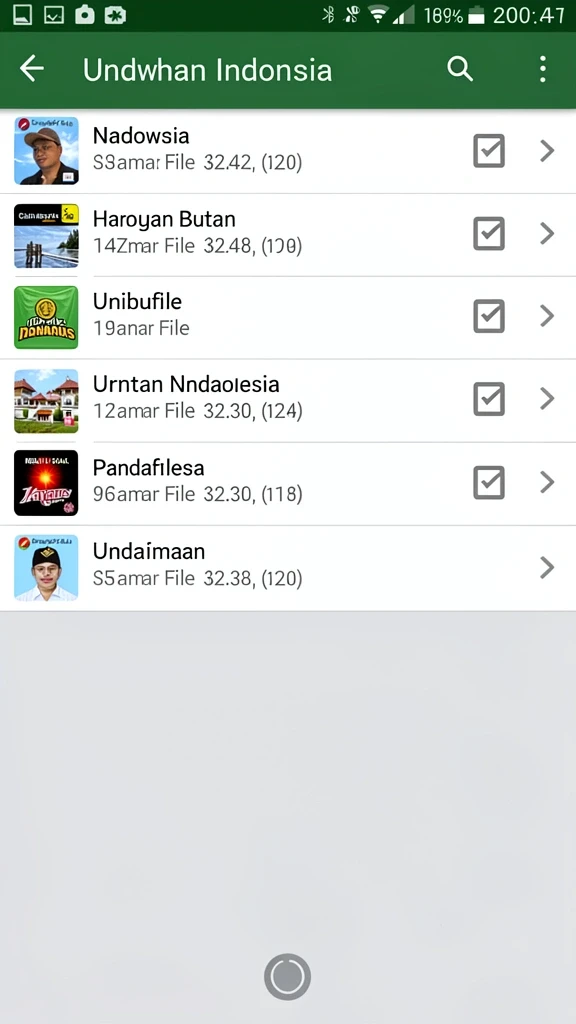Uncheck the Nadowsia checkbox

click(489, 151)
